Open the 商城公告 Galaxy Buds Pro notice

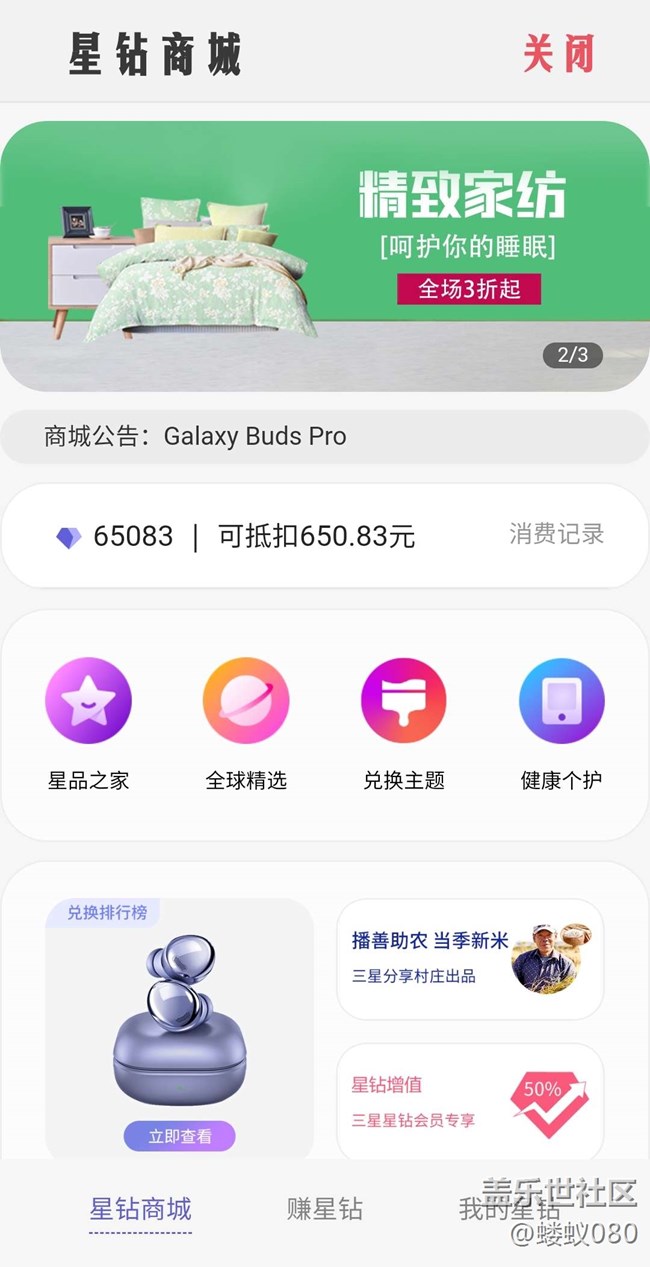click(x=325, y=436)
